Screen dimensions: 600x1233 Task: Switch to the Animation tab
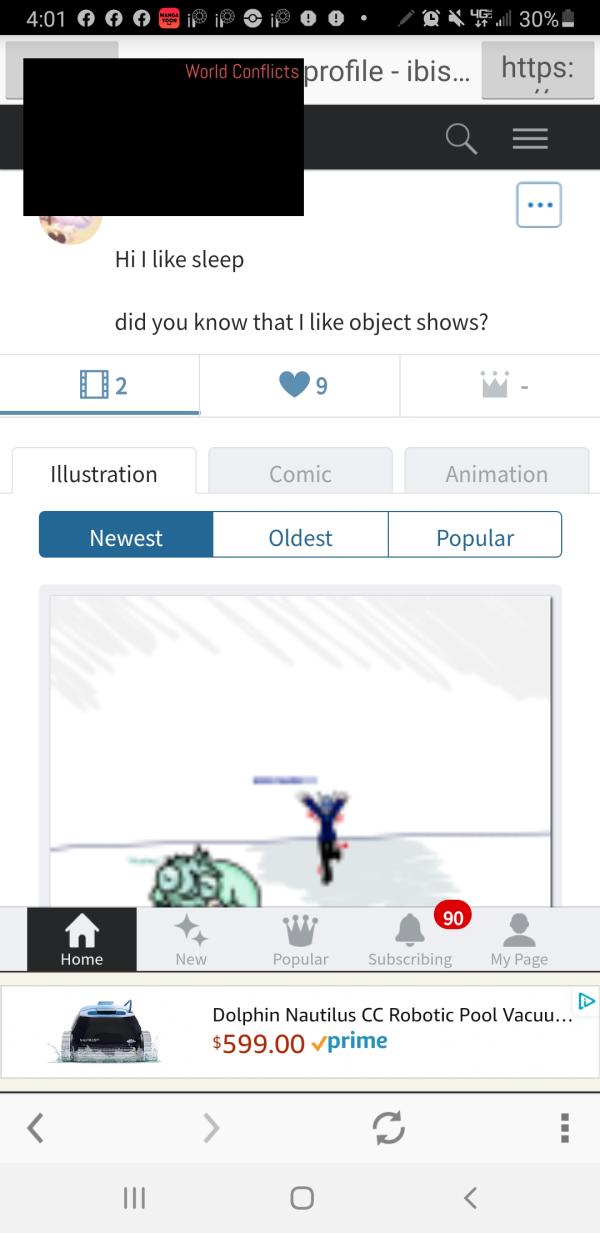[x=496, y=474]
